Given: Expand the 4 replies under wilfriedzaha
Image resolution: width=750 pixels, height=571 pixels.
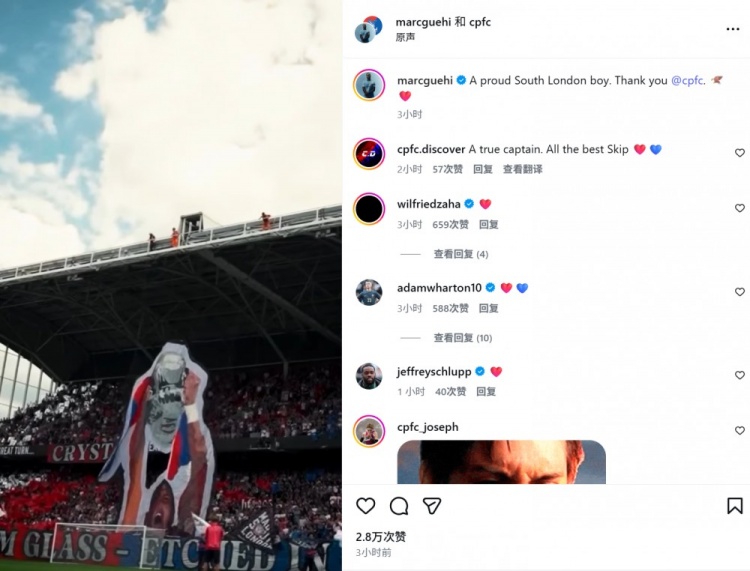Looking at the screenshot, I should pyautogui.click(x=460, y=254).
